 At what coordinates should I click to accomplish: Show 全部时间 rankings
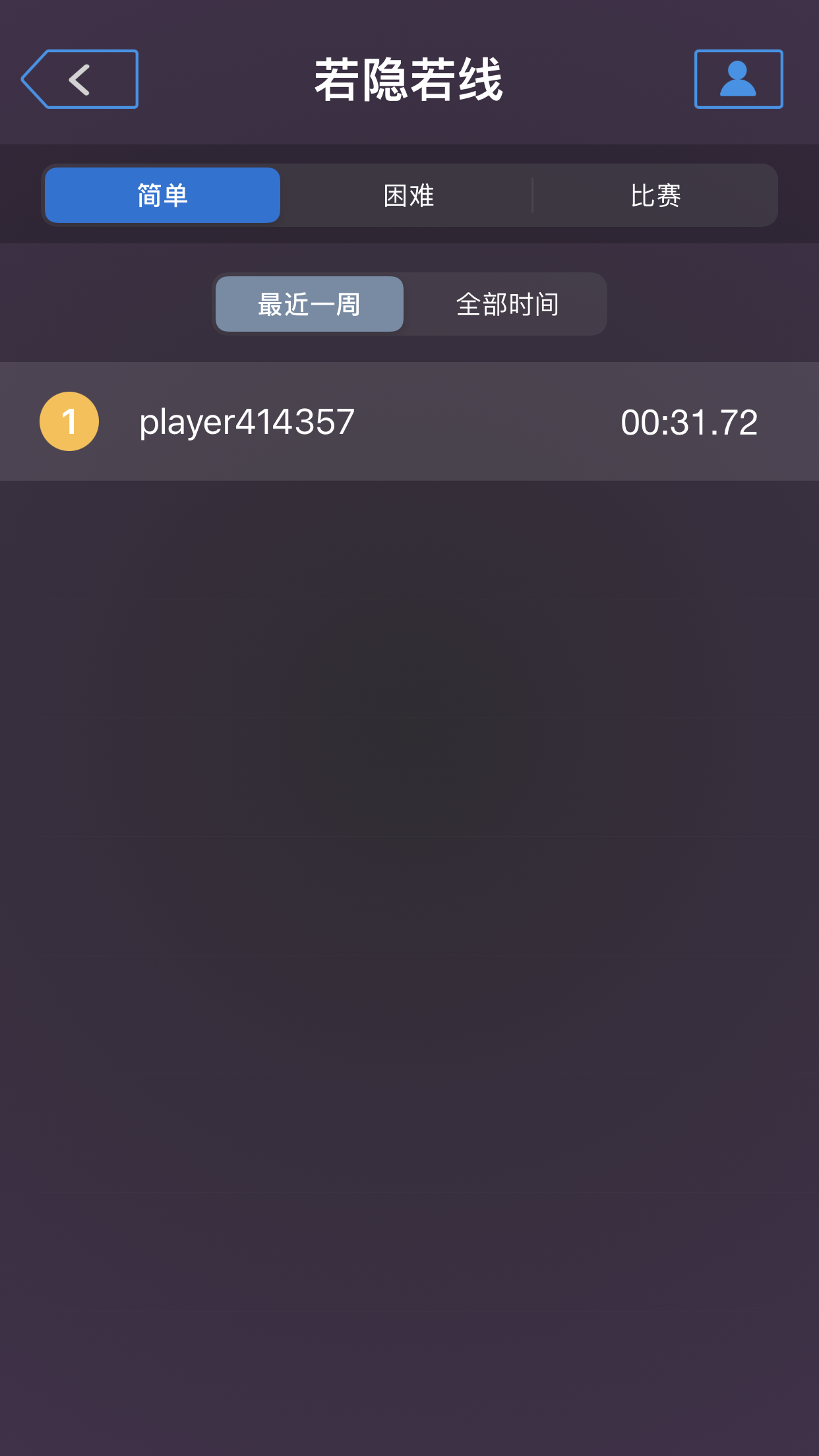point(507,304)
